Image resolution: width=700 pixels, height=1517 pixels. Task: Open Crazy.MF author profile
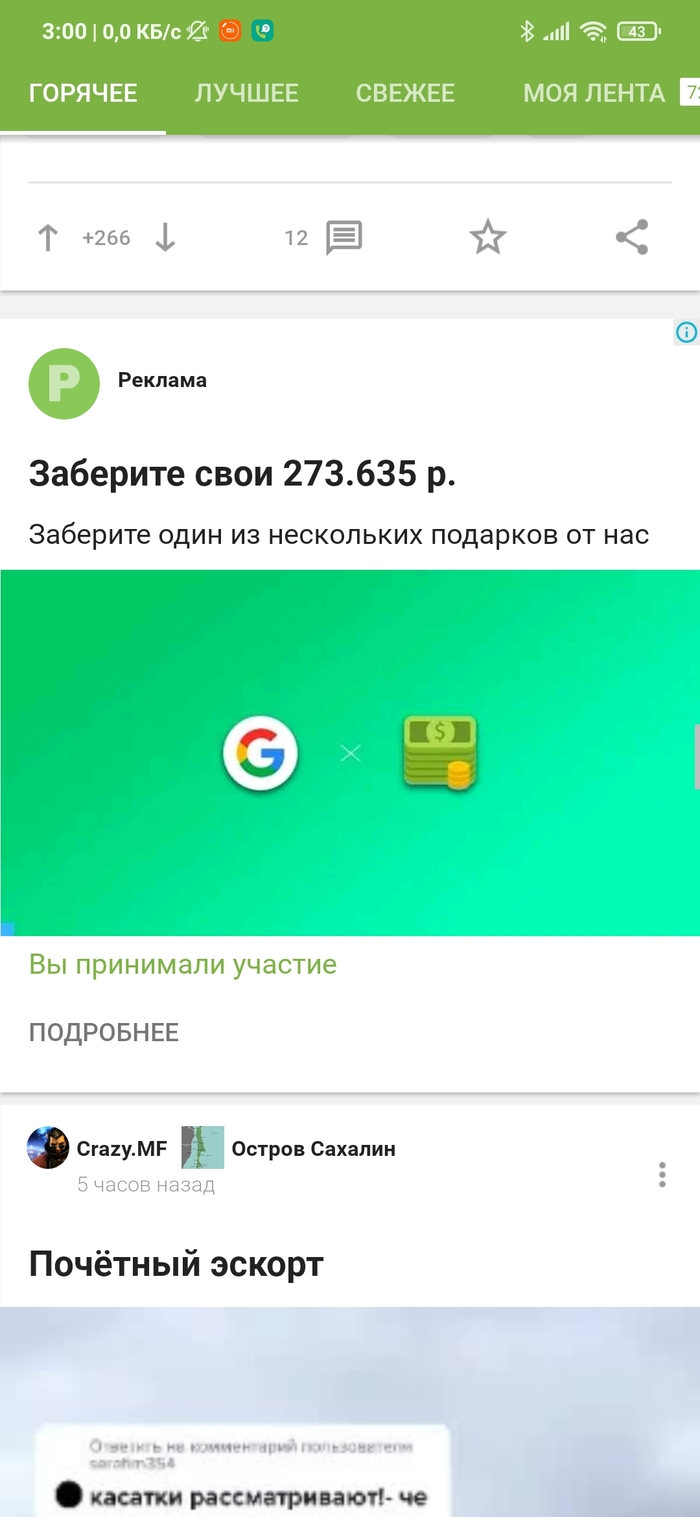[x=121, y=1149]
